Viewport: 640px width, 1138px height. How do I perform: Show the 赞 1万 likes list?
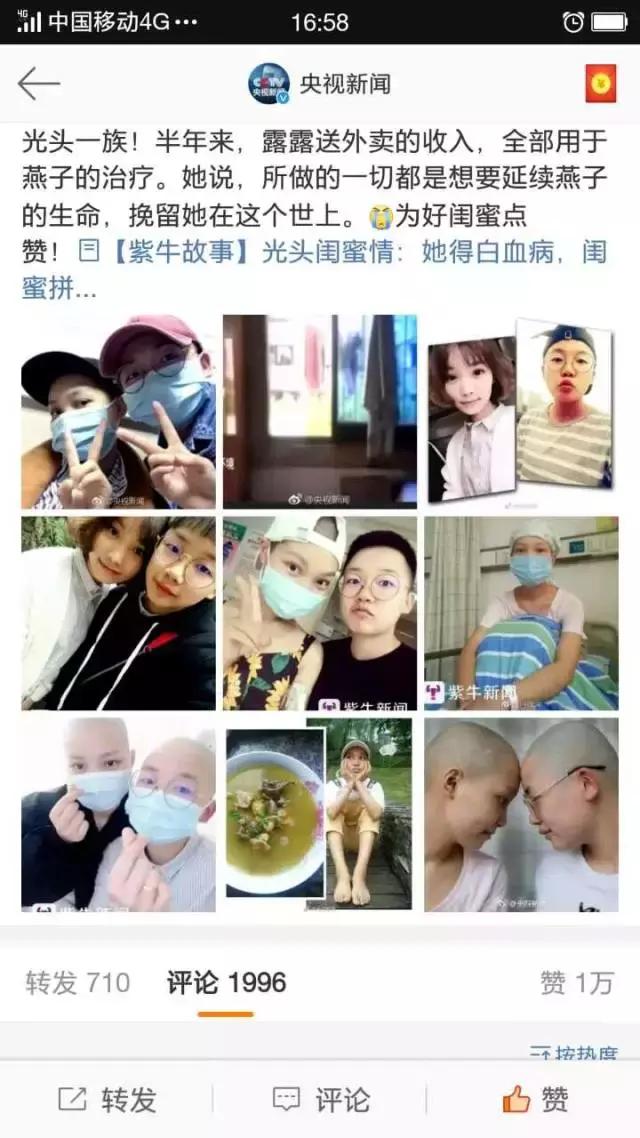tap(576, 983)
